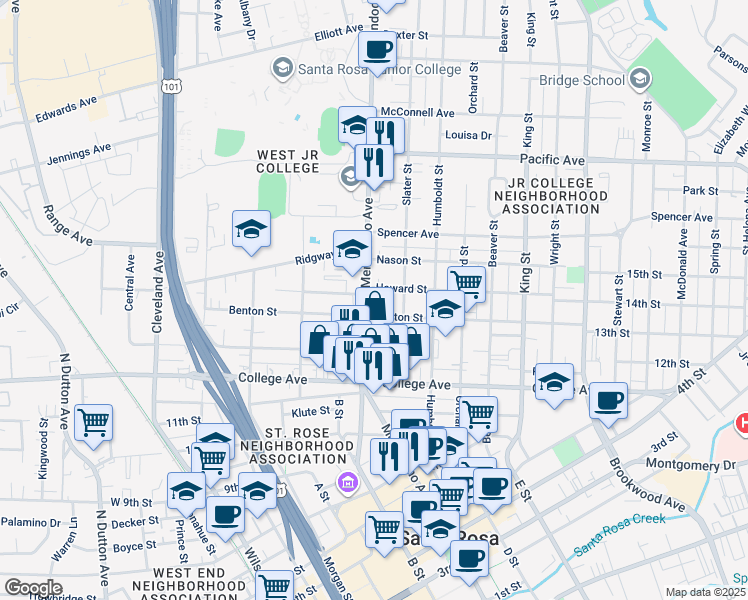Open the Santa Rosa Junior College place icon

point(282,69)
